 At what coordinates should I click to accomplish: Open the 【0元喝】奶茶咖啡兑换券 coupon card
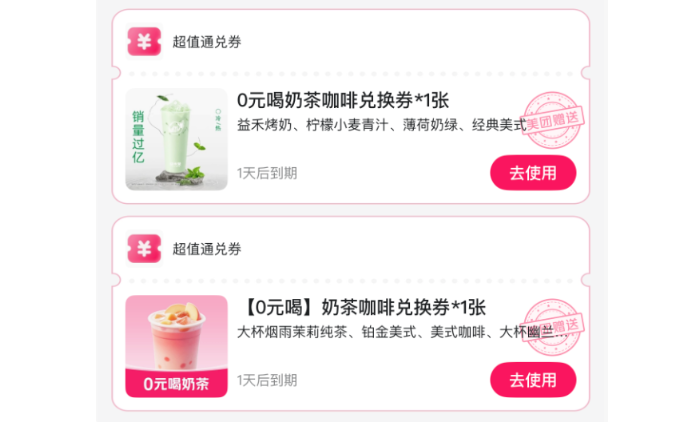(365, 307)
